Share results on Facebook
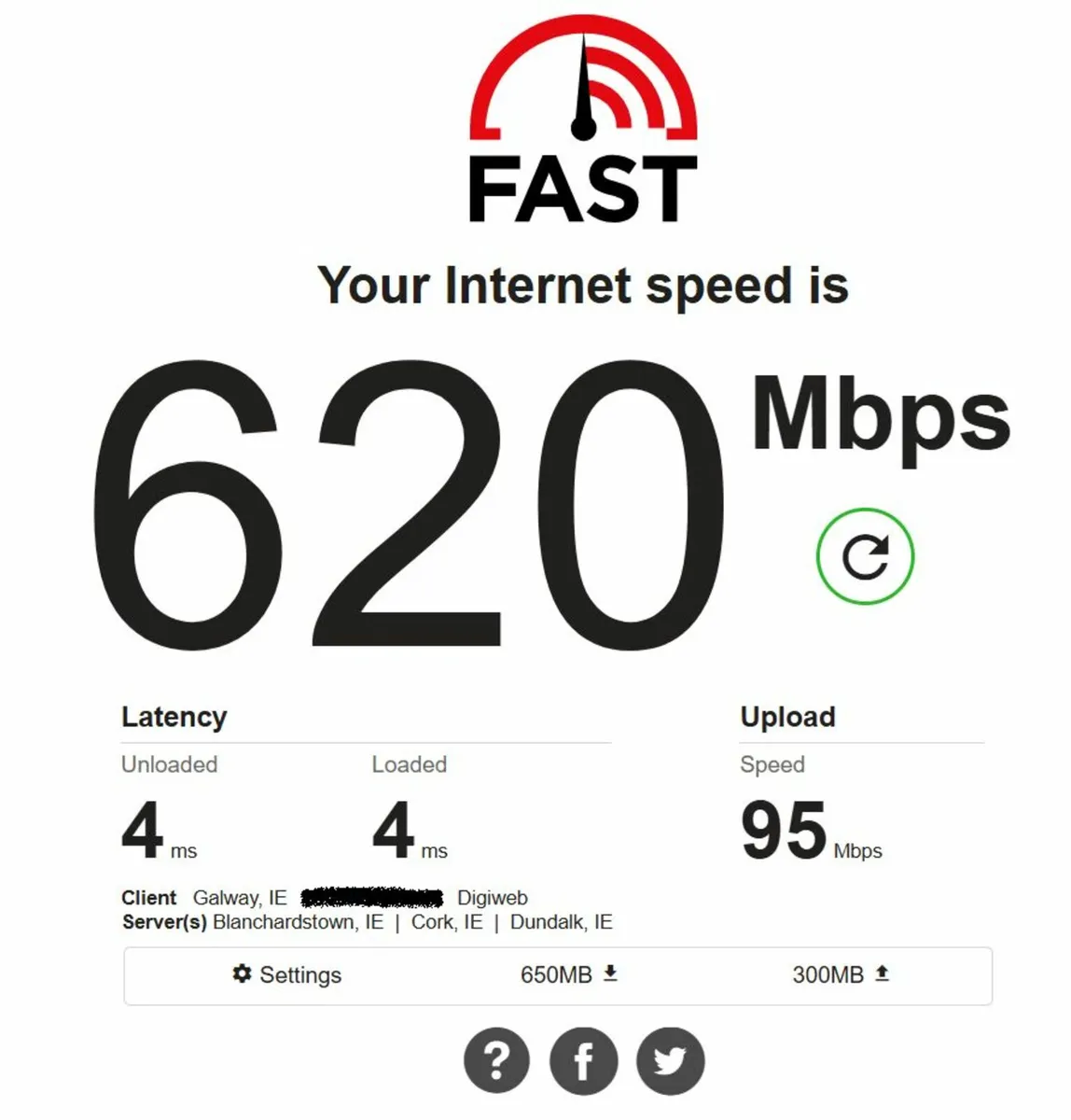The width and height of the screenshot is (1071, 1120). [583, 1060]
